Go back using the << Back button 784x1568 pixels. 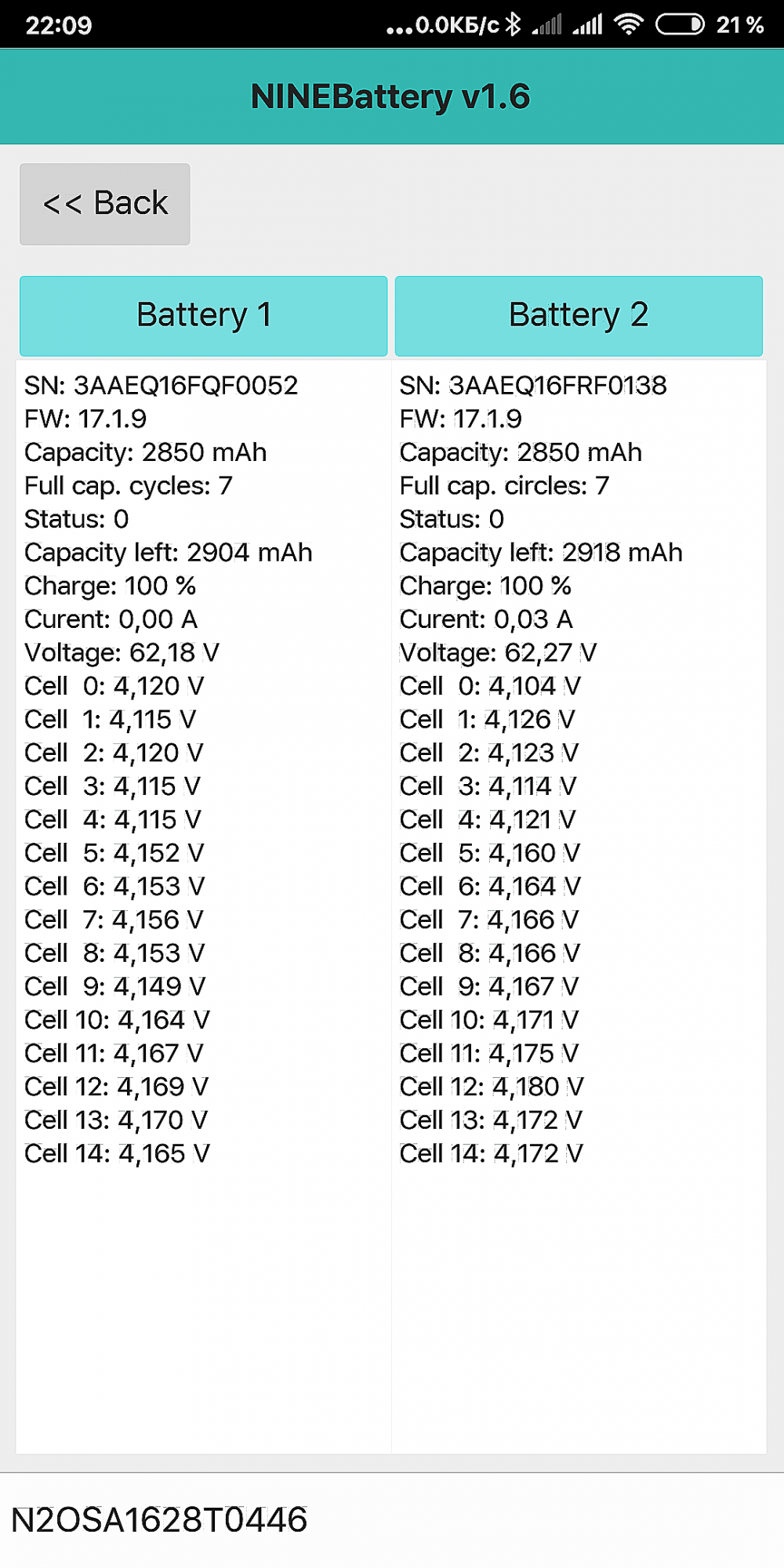click(105, 204)
